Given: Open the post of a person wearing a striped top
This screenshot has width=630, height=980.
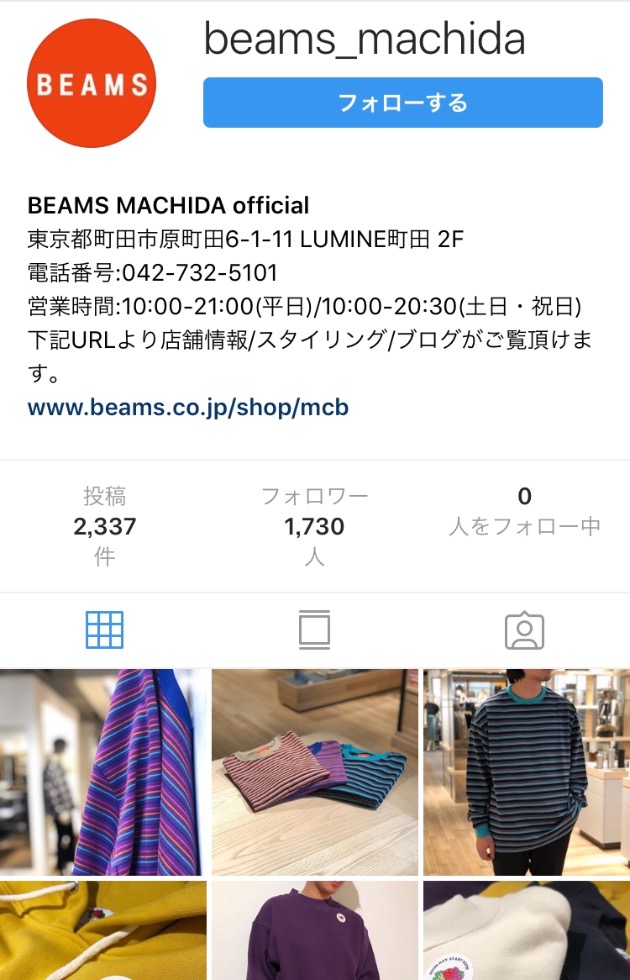Looking at the screenshot, I should [526, 772].
